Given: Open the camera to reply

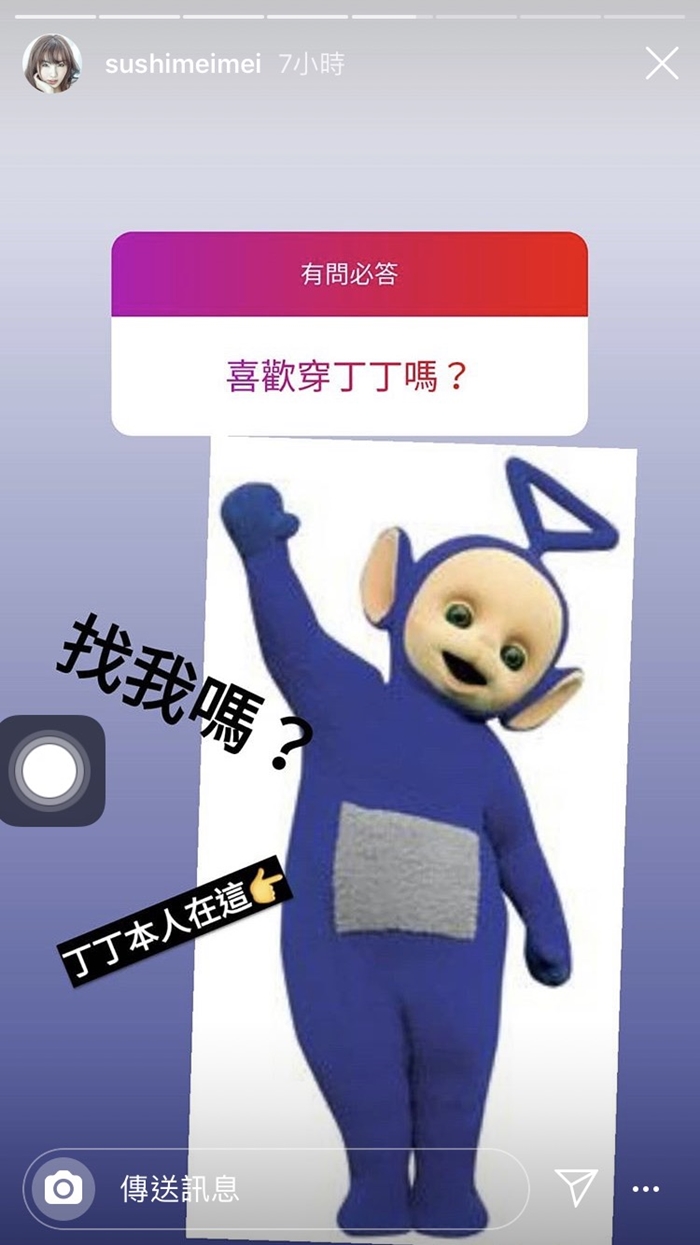Looking at the screenshot, I should tap(64, 1188).
